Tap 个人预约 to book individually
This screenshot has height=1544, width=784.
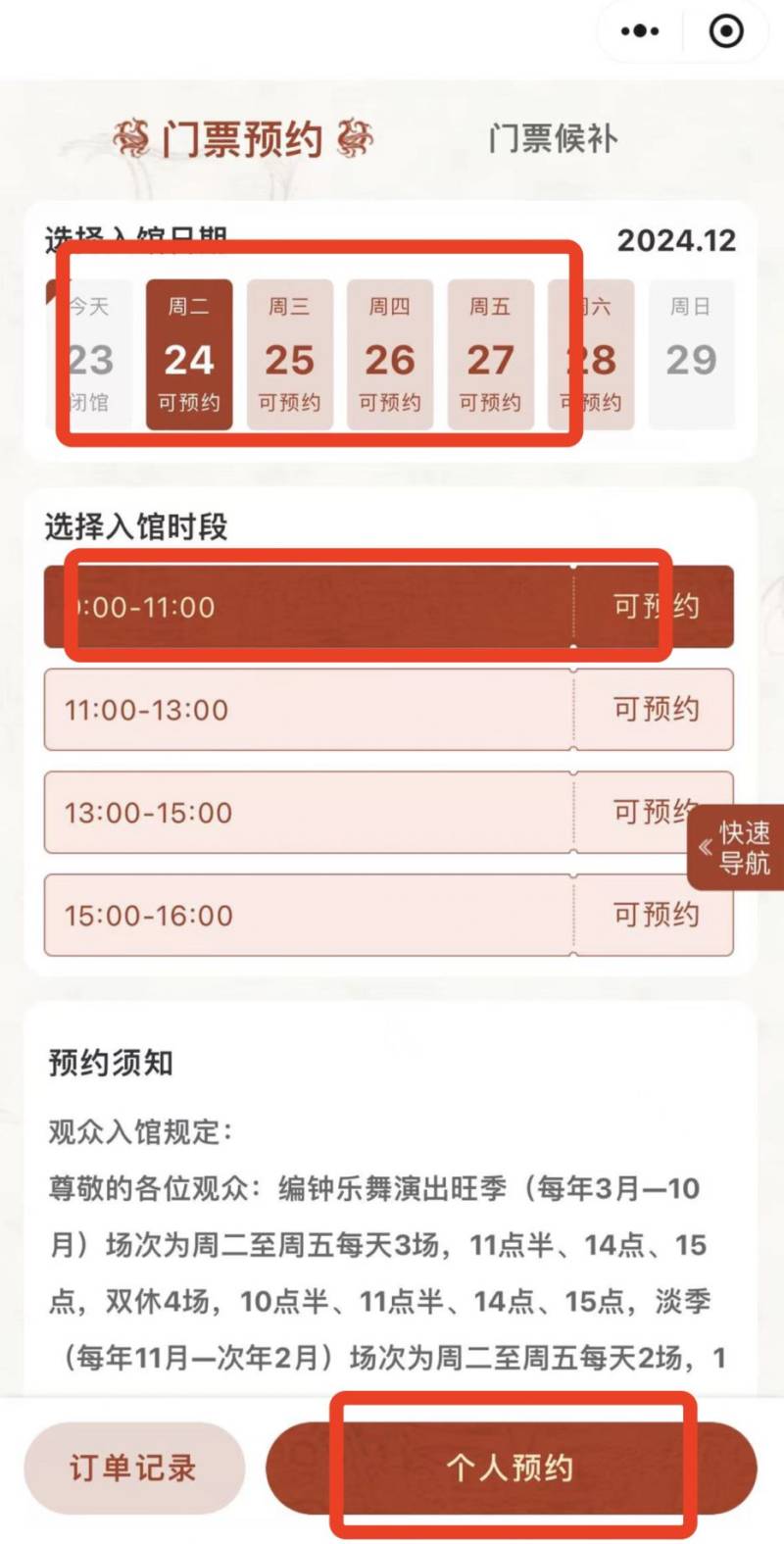pyautogui.click(x=511, y=1468)
